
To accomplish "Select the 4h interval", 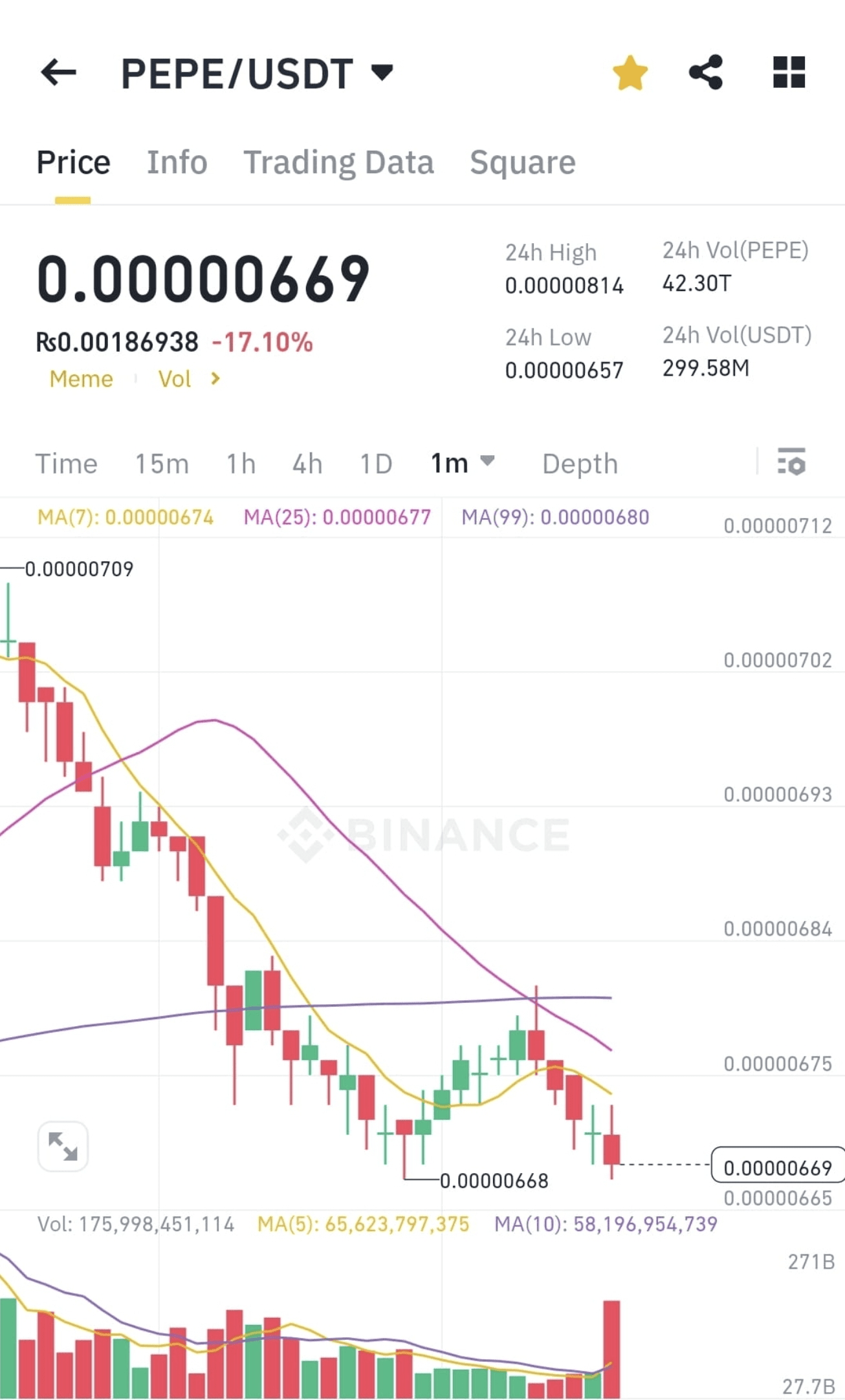I will pyautogui.click(x=307, y=464).
